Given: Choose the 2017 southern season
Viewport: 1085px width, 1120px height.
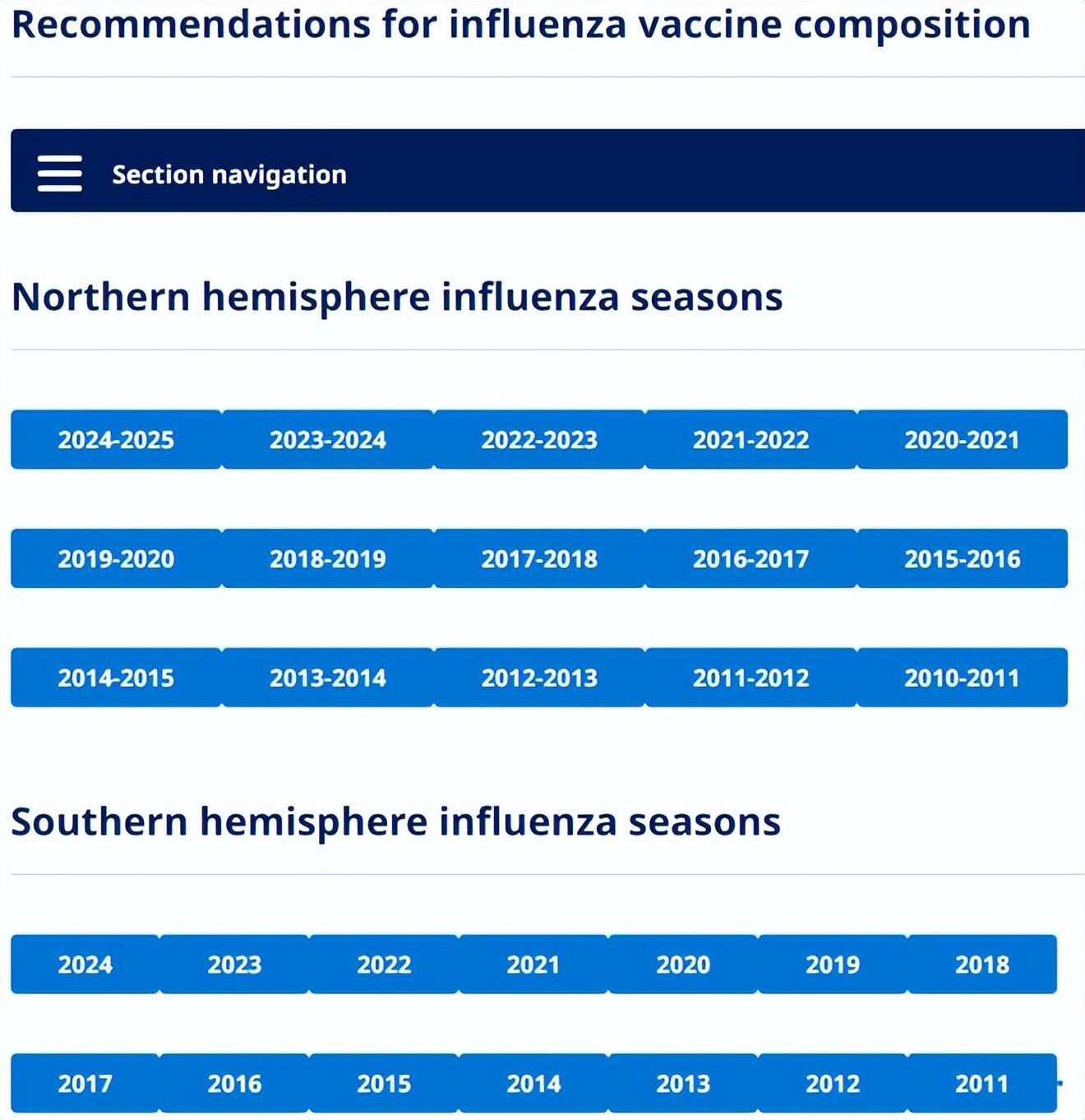Looking at the screenshot, I should click(85, 1084).
